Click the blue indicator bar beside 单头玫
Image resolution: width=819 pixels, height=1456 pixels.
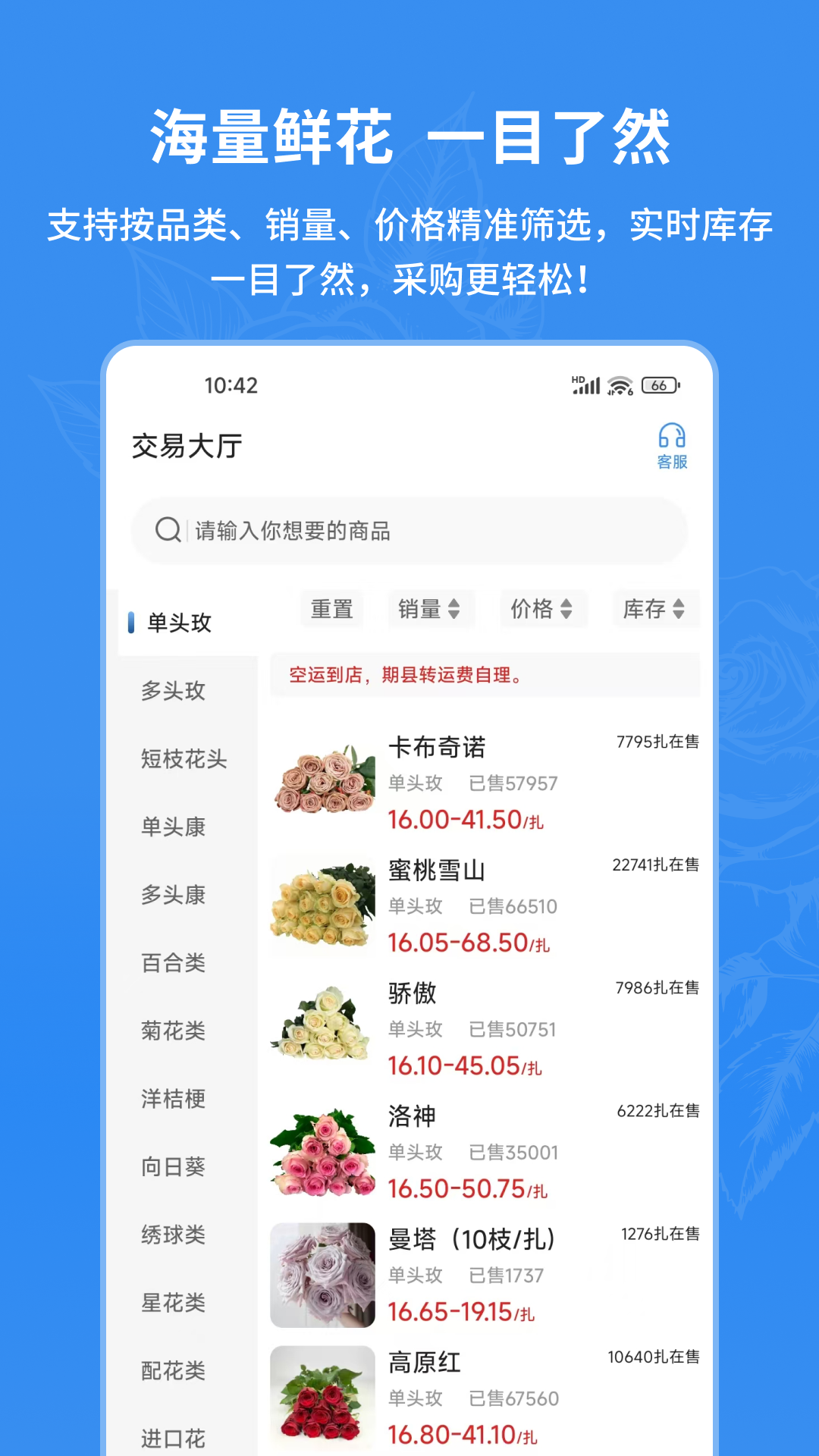pos(133,623)
